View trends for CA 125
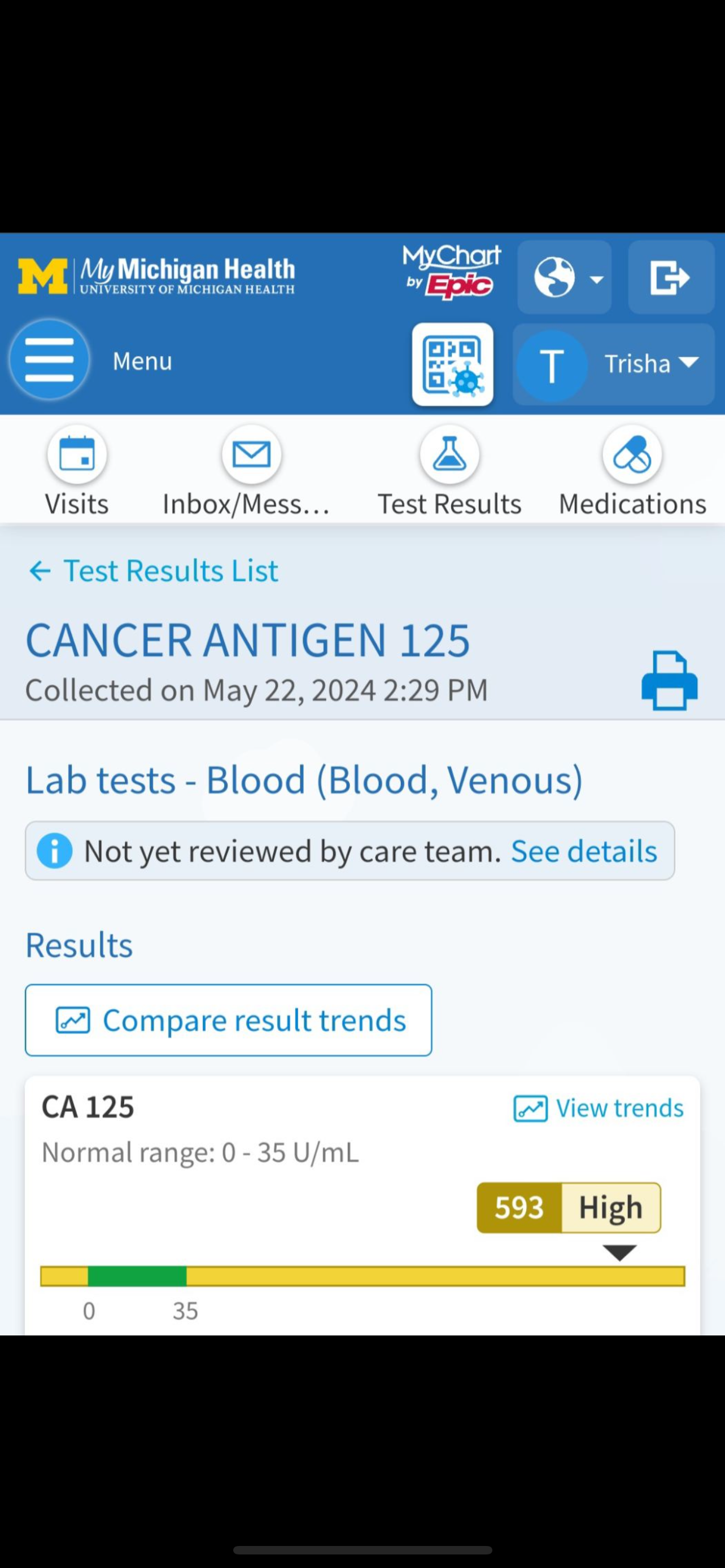725x1568 pixels. 599,1108
